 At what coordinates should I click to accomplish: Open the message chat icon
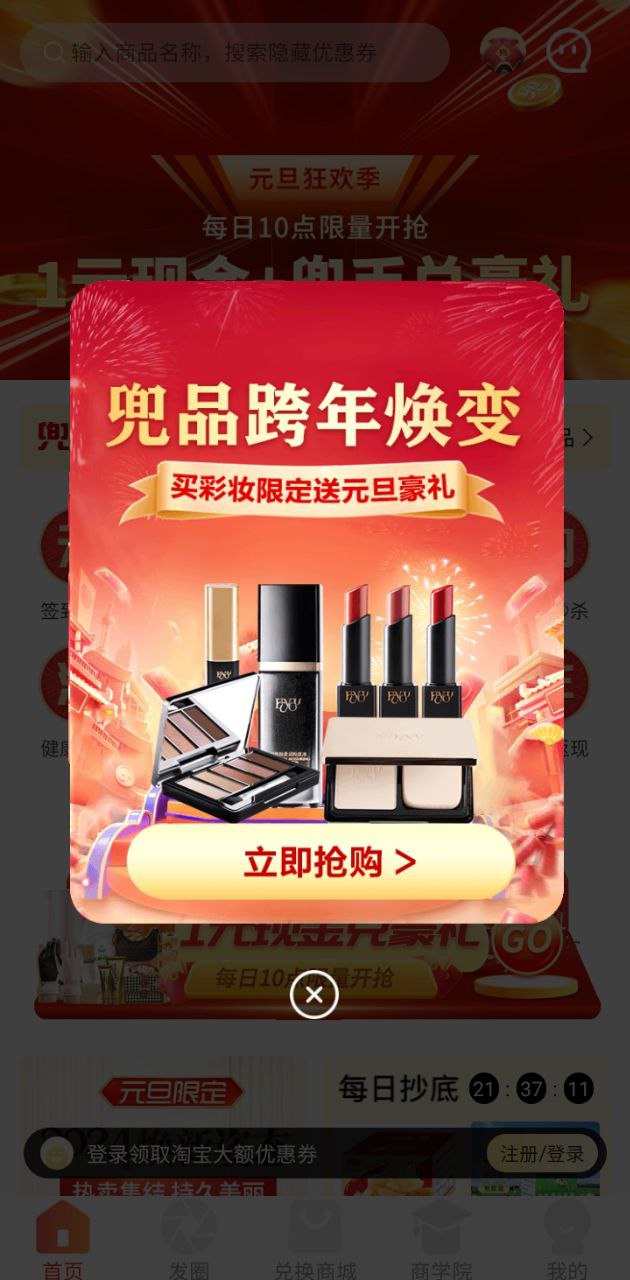[x=568, y=50]
